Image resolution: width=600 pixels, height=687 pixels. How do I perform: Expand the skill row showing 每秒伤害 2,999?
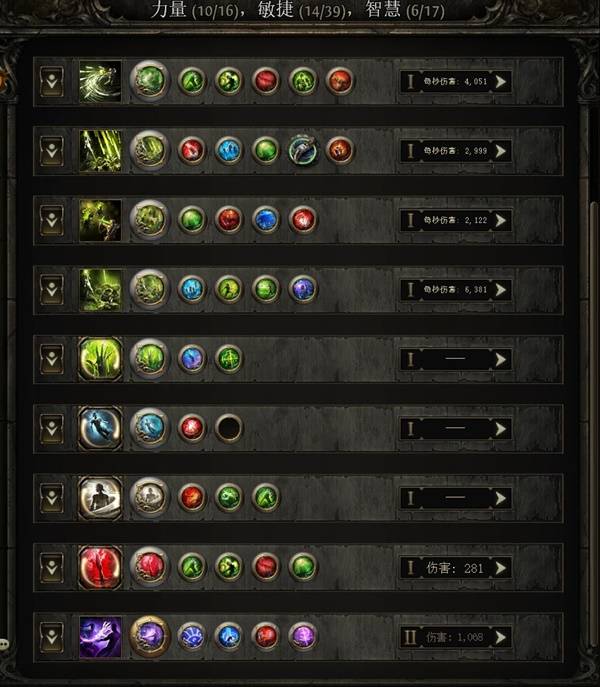pos(52,150)
